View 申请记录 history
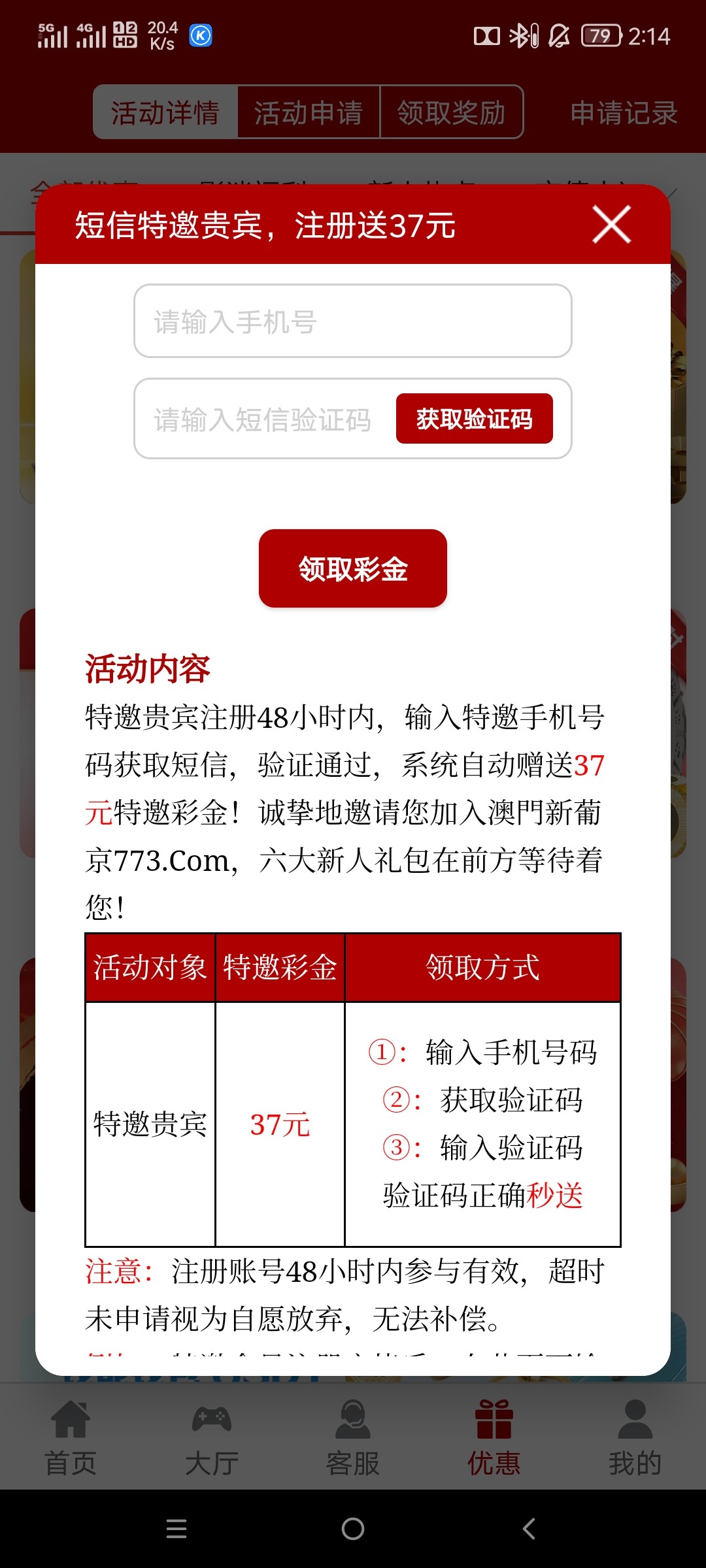Screen dimensions: 706x1568 pyautogui.click(x=623, y=112)
